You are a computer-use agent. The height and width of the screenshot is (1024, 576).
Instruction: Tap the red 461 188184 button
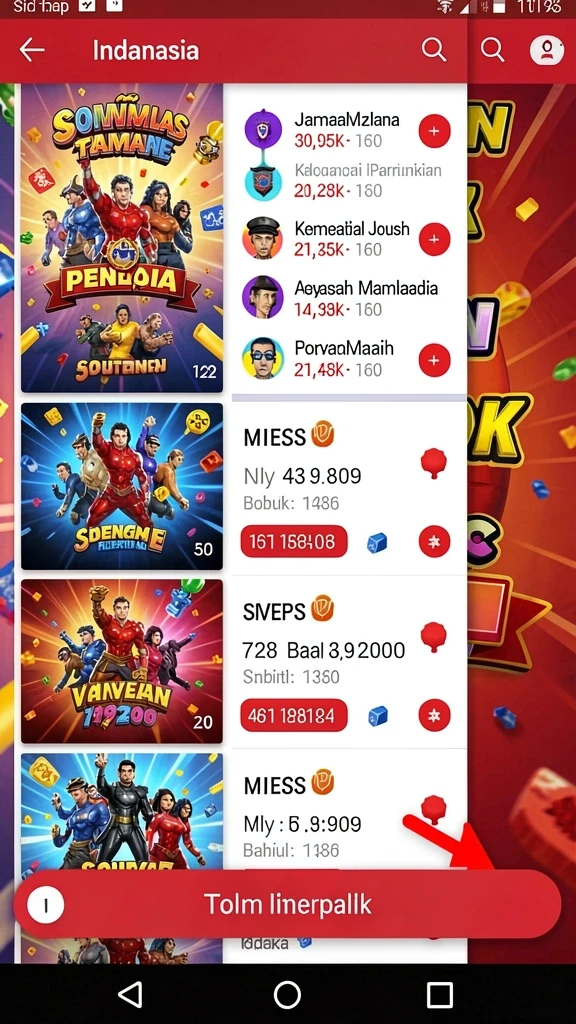click(x=294, y=716)
